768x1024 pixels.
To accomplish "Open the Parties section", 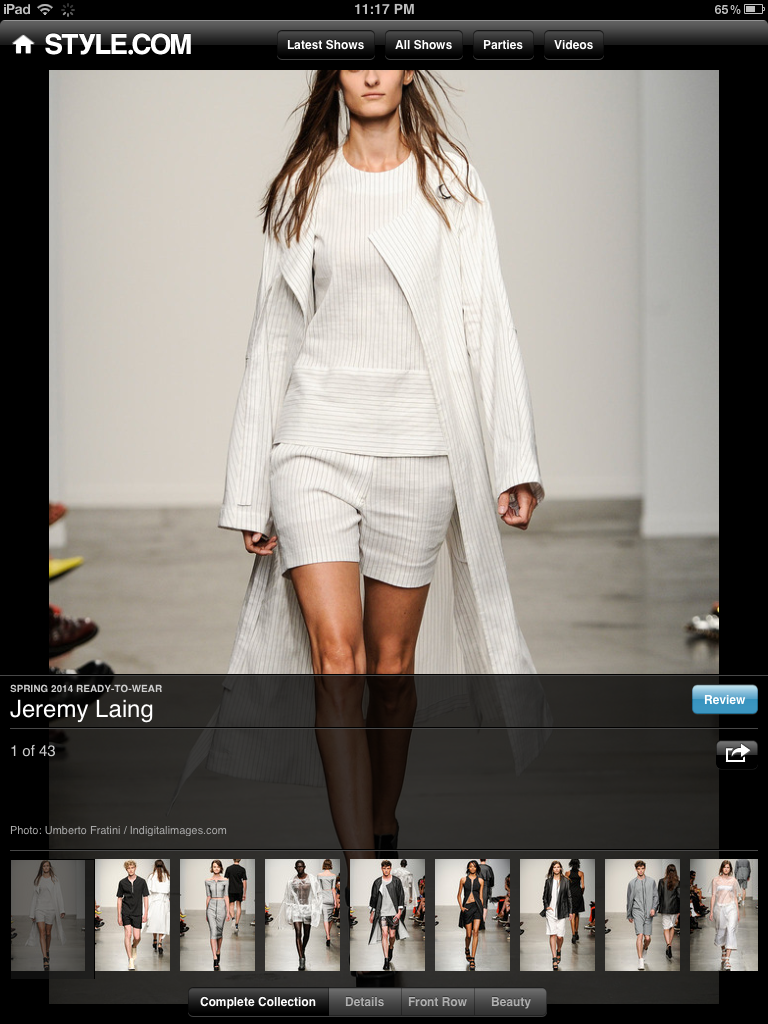I will click(x=503, y=45).
